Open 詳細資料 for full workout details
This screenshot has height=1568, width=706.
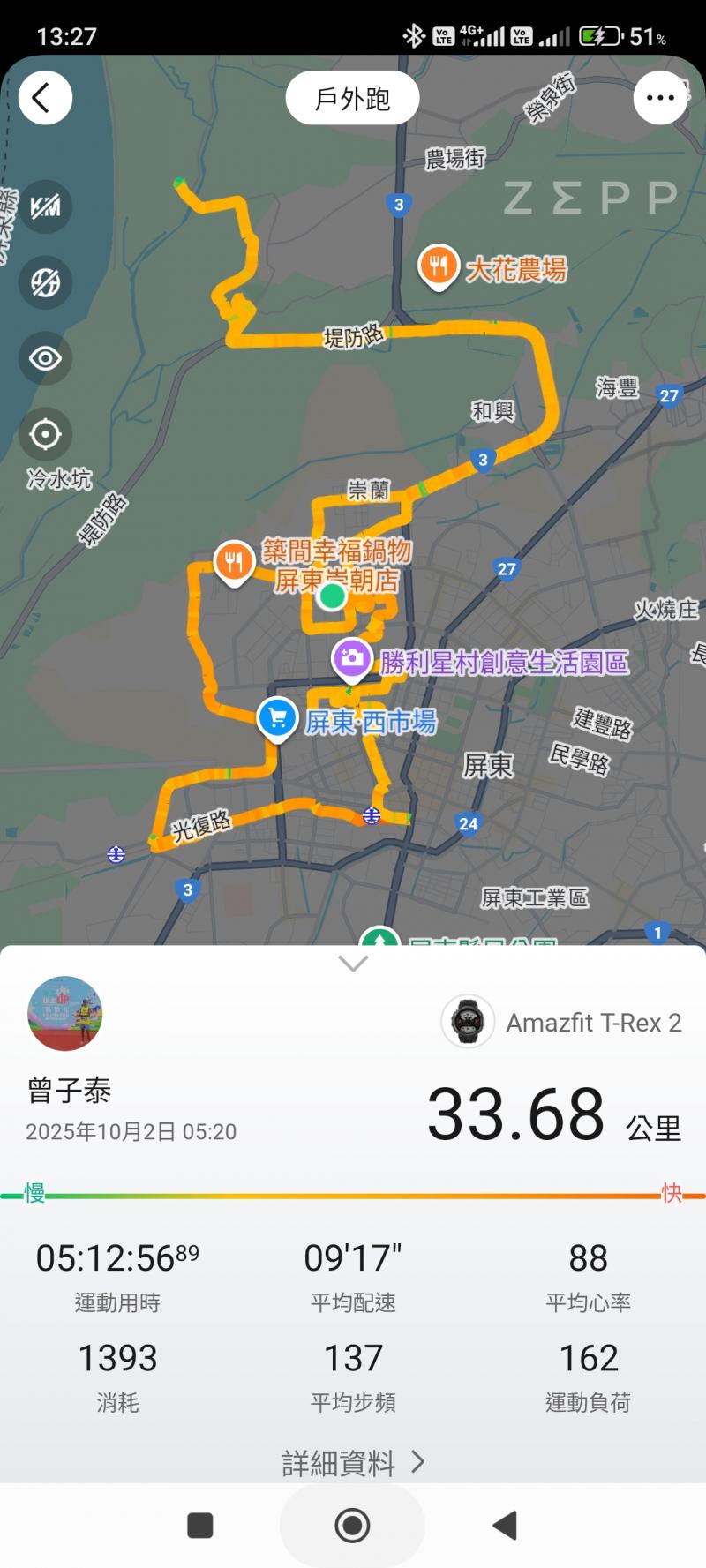353,1463
